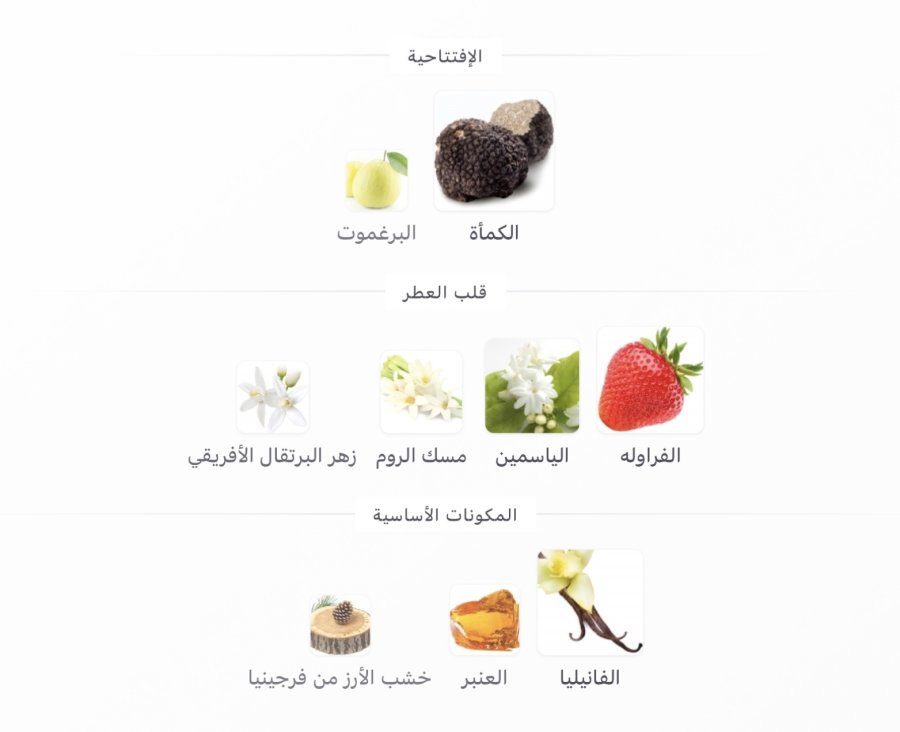View the الفانيليا (vanilla) note
The image size is (900, 732).
pos(590,603)
